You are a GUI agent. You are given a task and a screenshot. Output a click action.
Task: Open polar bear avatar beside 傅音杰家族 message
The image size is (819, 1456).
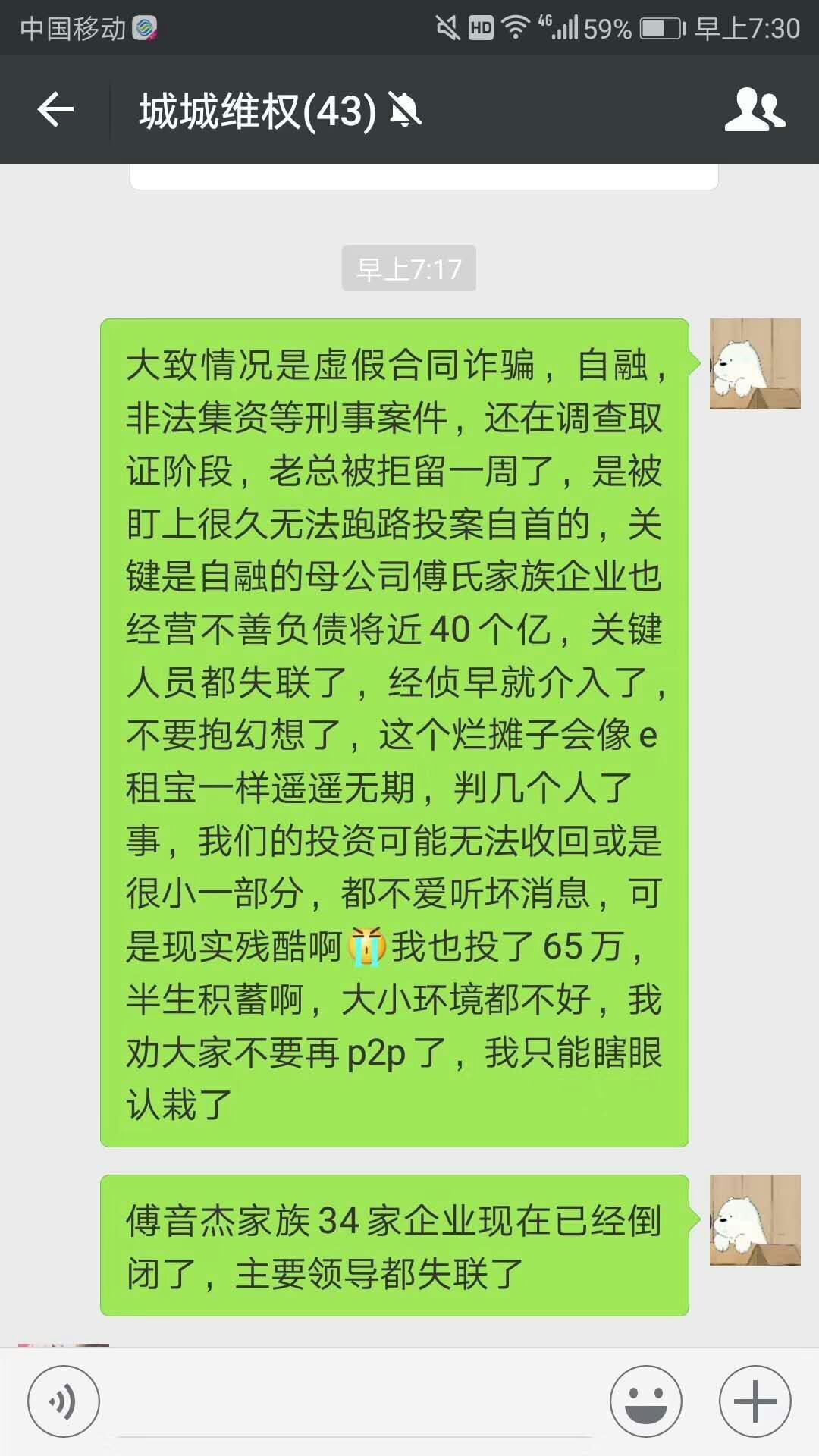[755, 1219]
